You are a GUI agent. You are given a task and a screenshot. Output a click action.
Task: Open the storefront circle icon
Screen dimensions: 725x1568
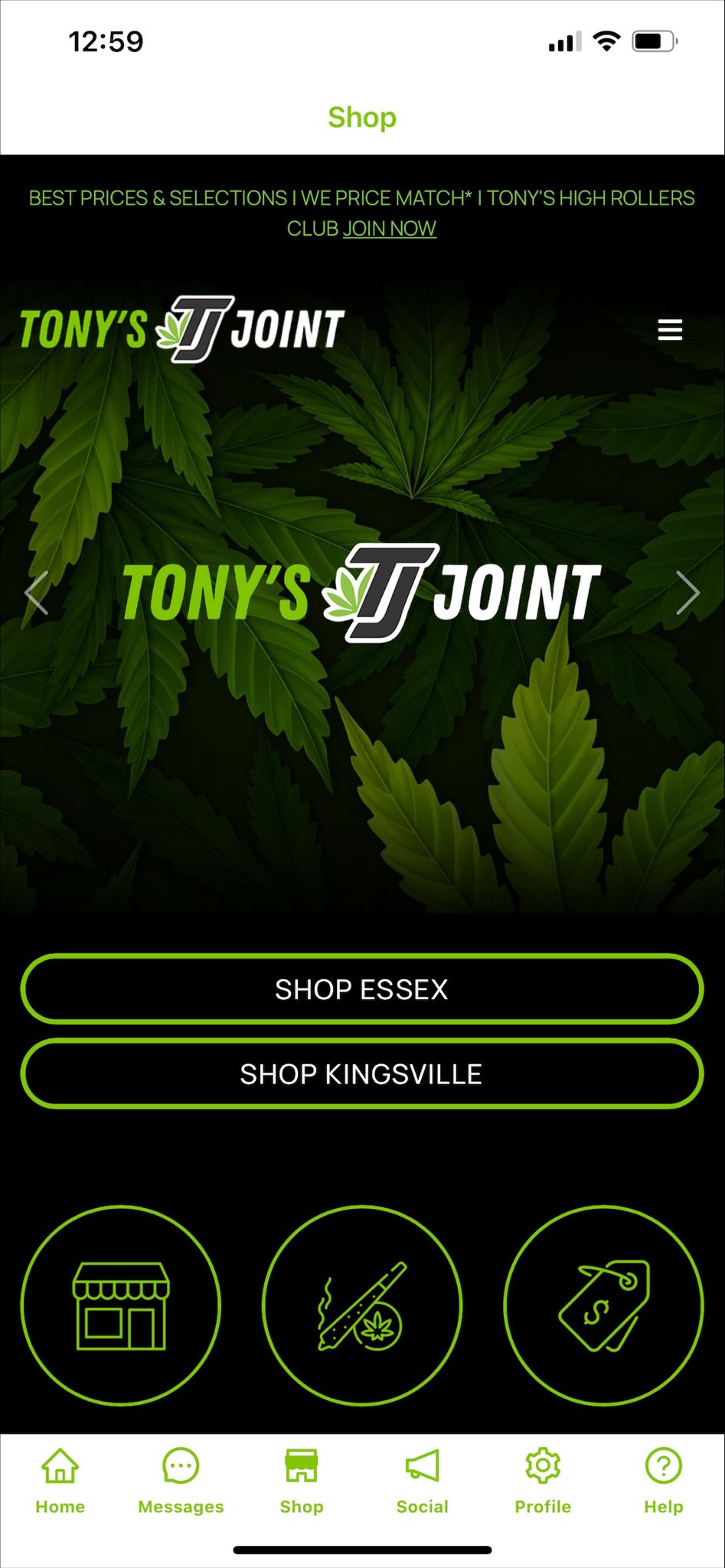point(121,1305)
